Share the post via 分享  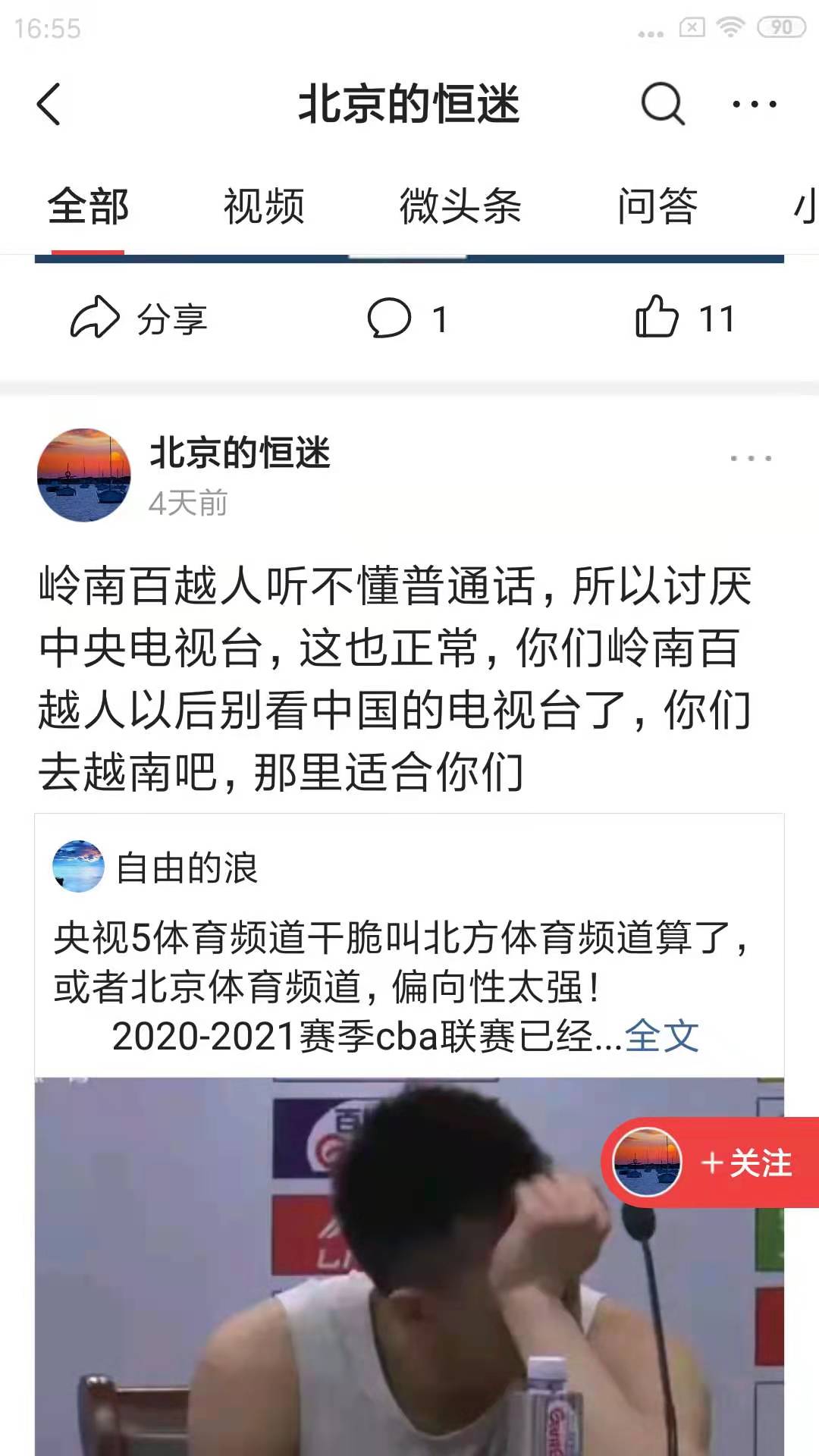pyautogui.click(x=139, y=318)
